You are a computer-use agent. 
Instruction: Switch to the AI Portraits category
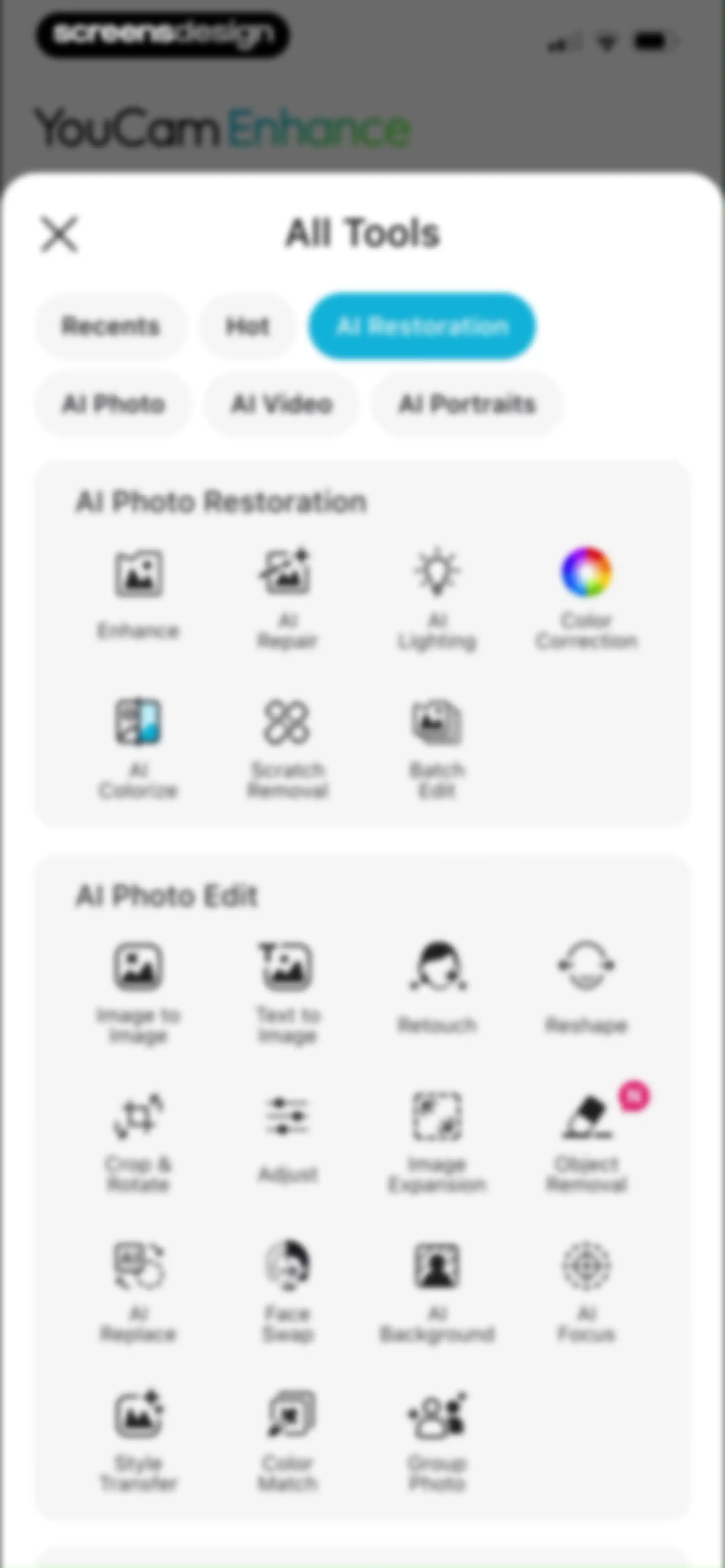[x=467, y=404]
